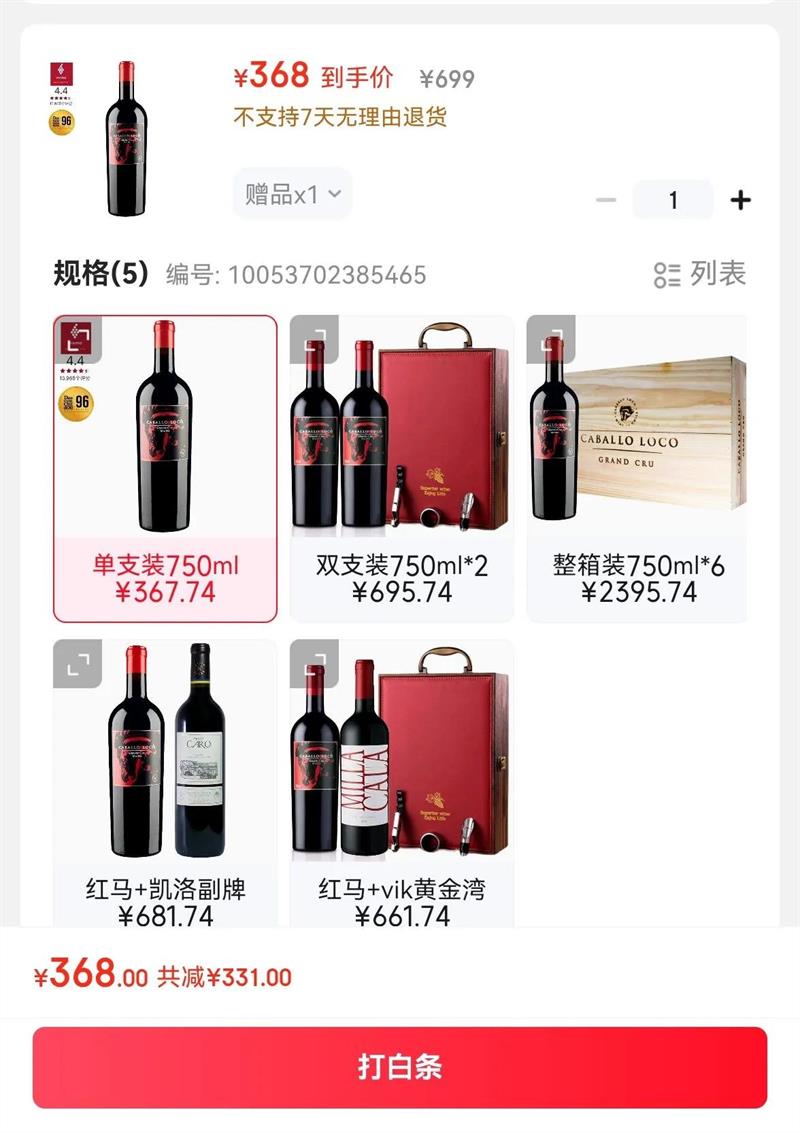
Task: Switch spec view to 列表 list mode
Action: (699, 274)
